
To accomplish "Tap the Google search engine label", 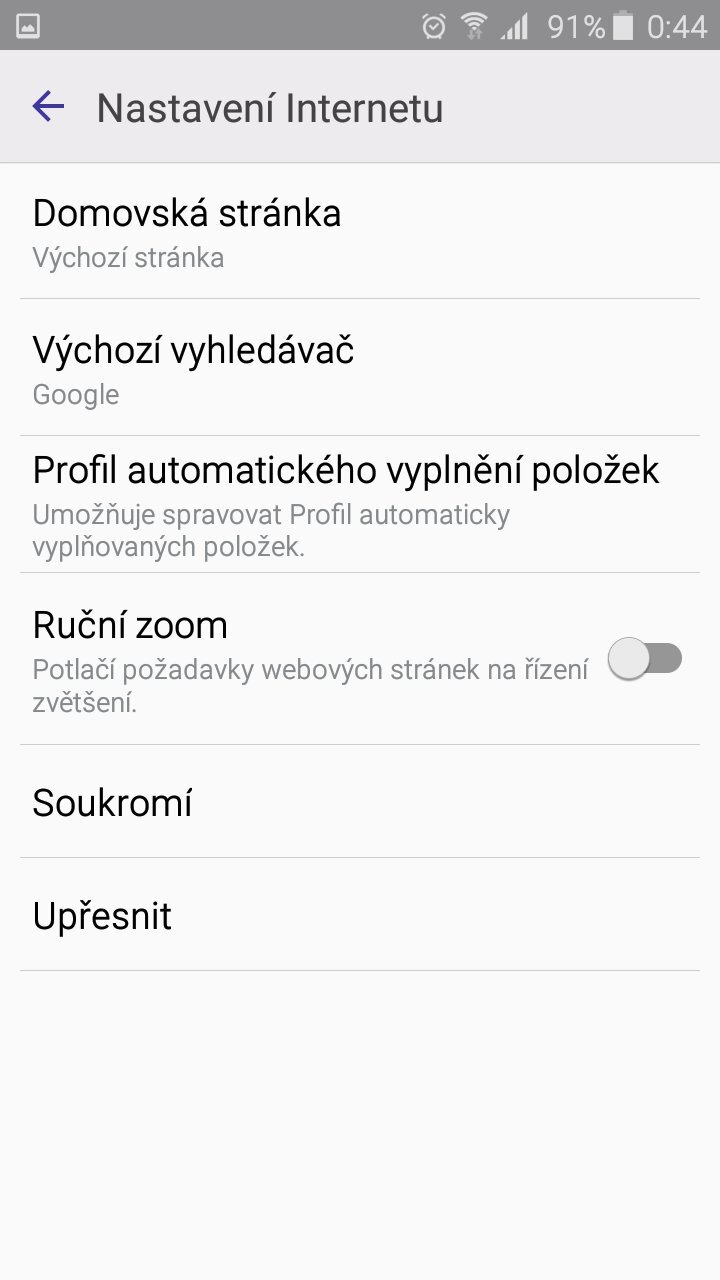I will 75,394.
